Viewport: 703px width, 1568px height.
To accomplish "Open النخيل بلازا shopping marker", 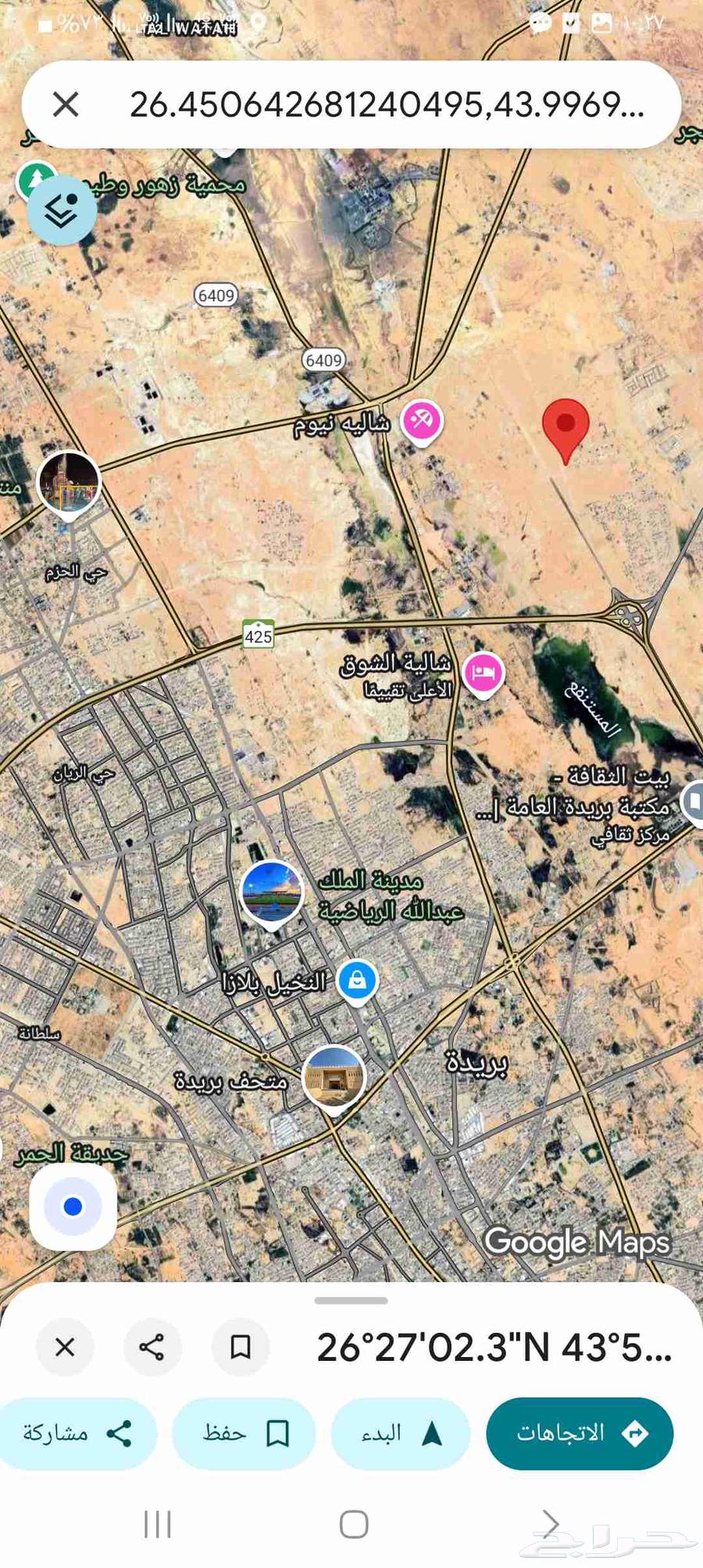I will 357,980.
